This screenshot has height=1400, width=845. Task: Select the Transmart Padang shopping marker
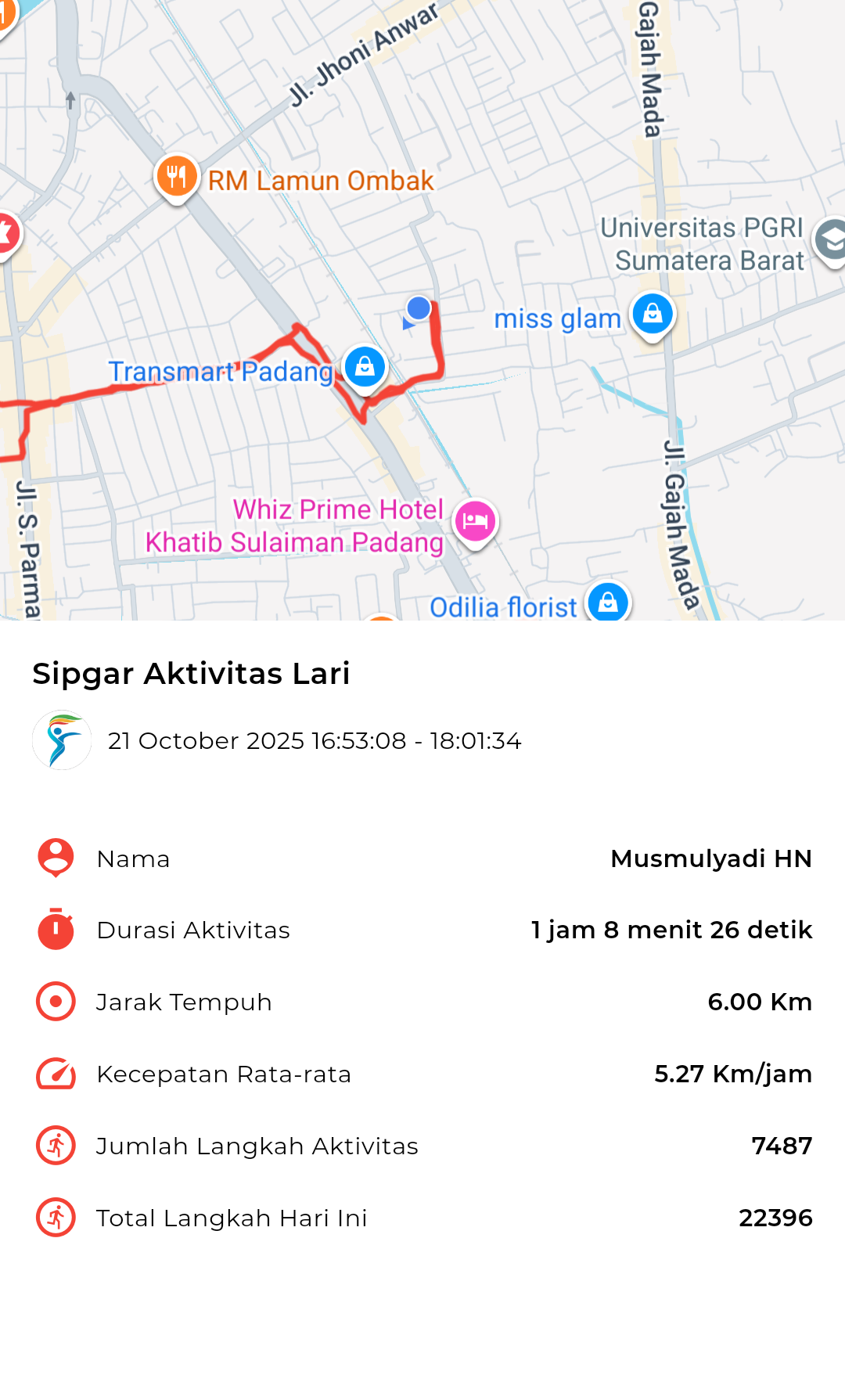[365, 366]
